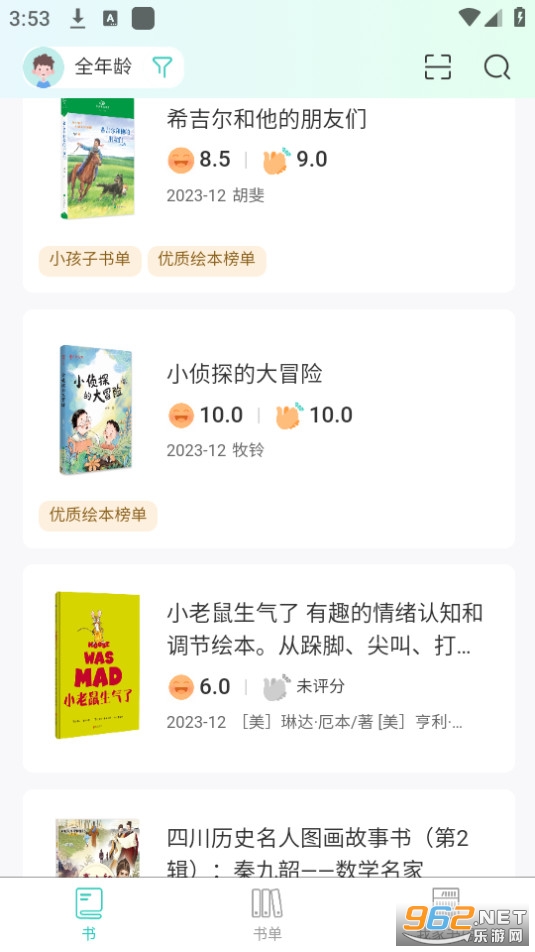Switch to the 书单 tab
Screen dimensions: 535x952
267,913
